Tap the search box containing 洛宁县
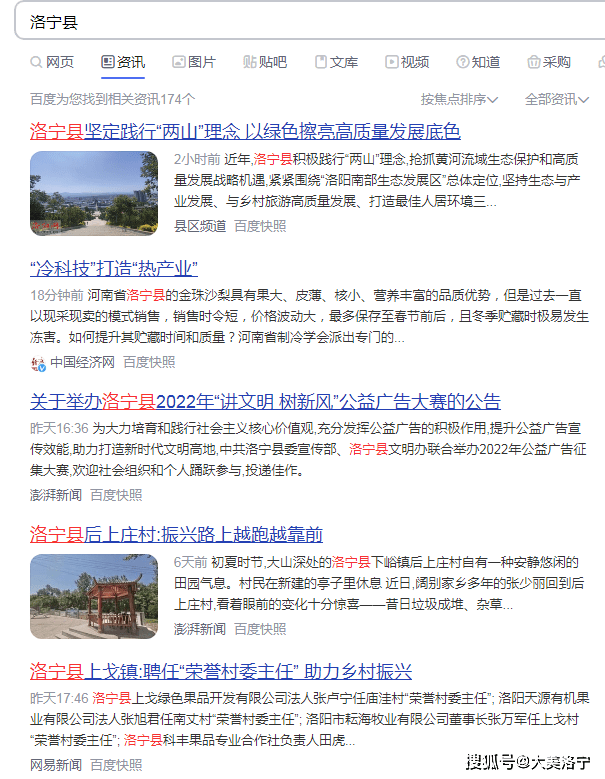This screenshot has height=779, width=605. pyautogui.click(x=300, y=20)
